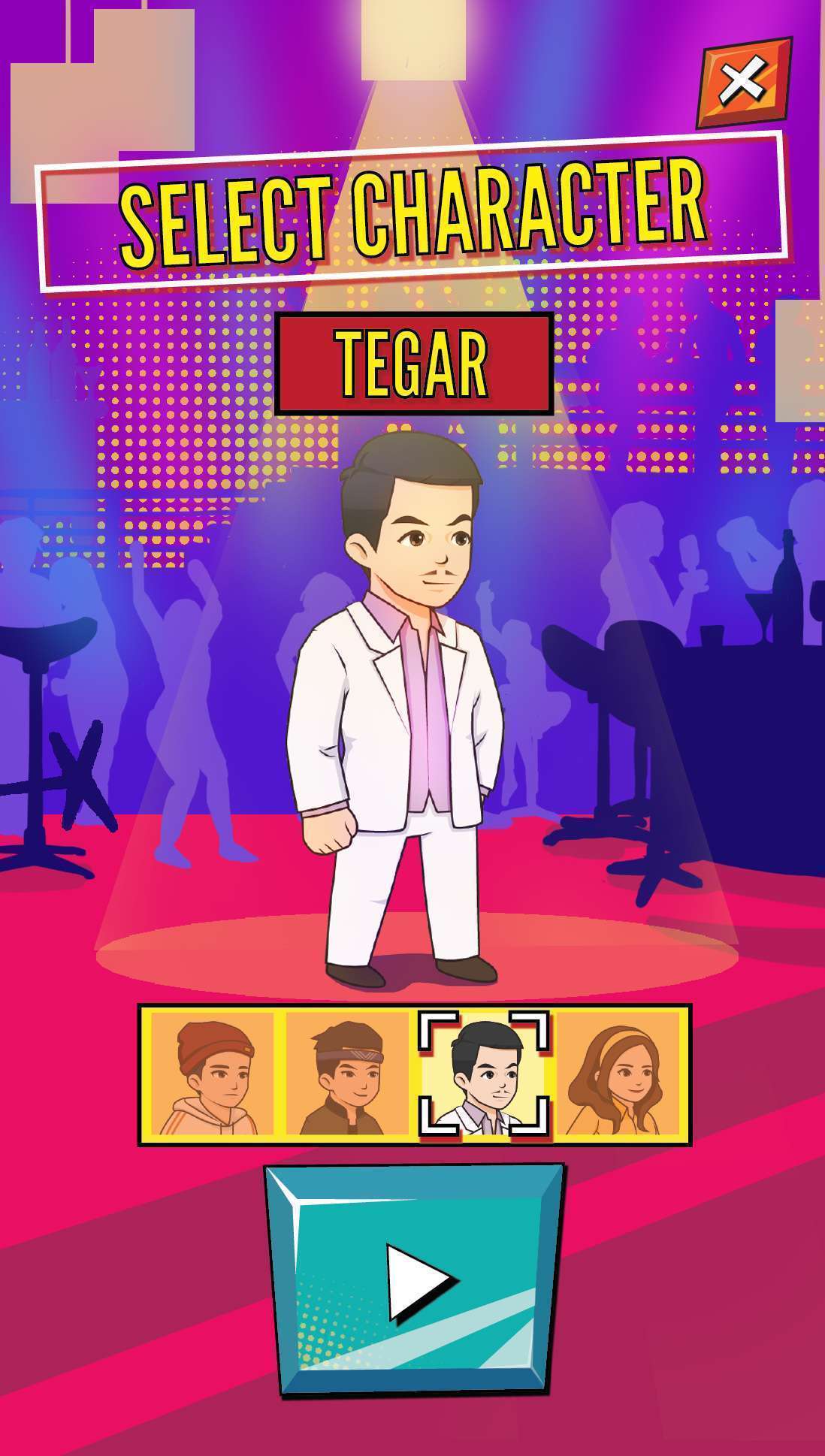Select the character wearing a red beanie
Screen dimensions: 825x1456
click(x=216, y=1074)
